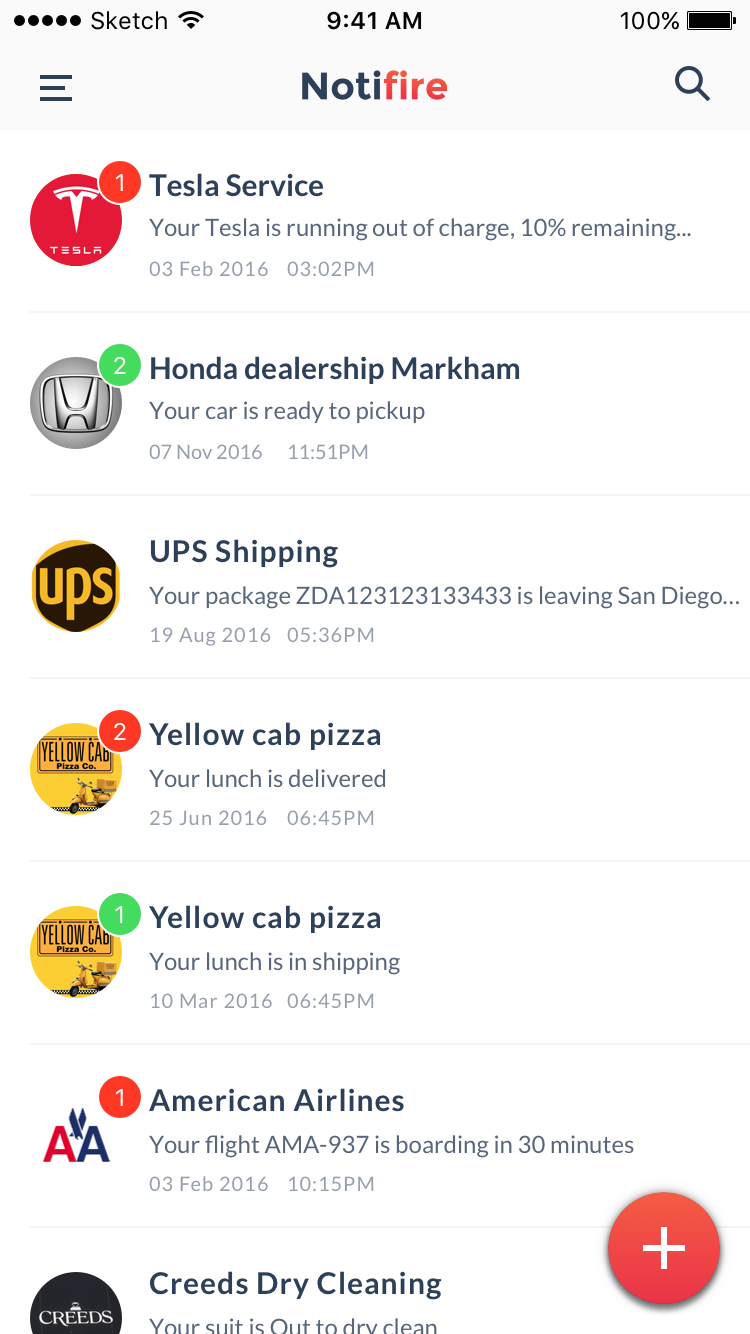Add a new notification with plus button

tap(663, 1248)
